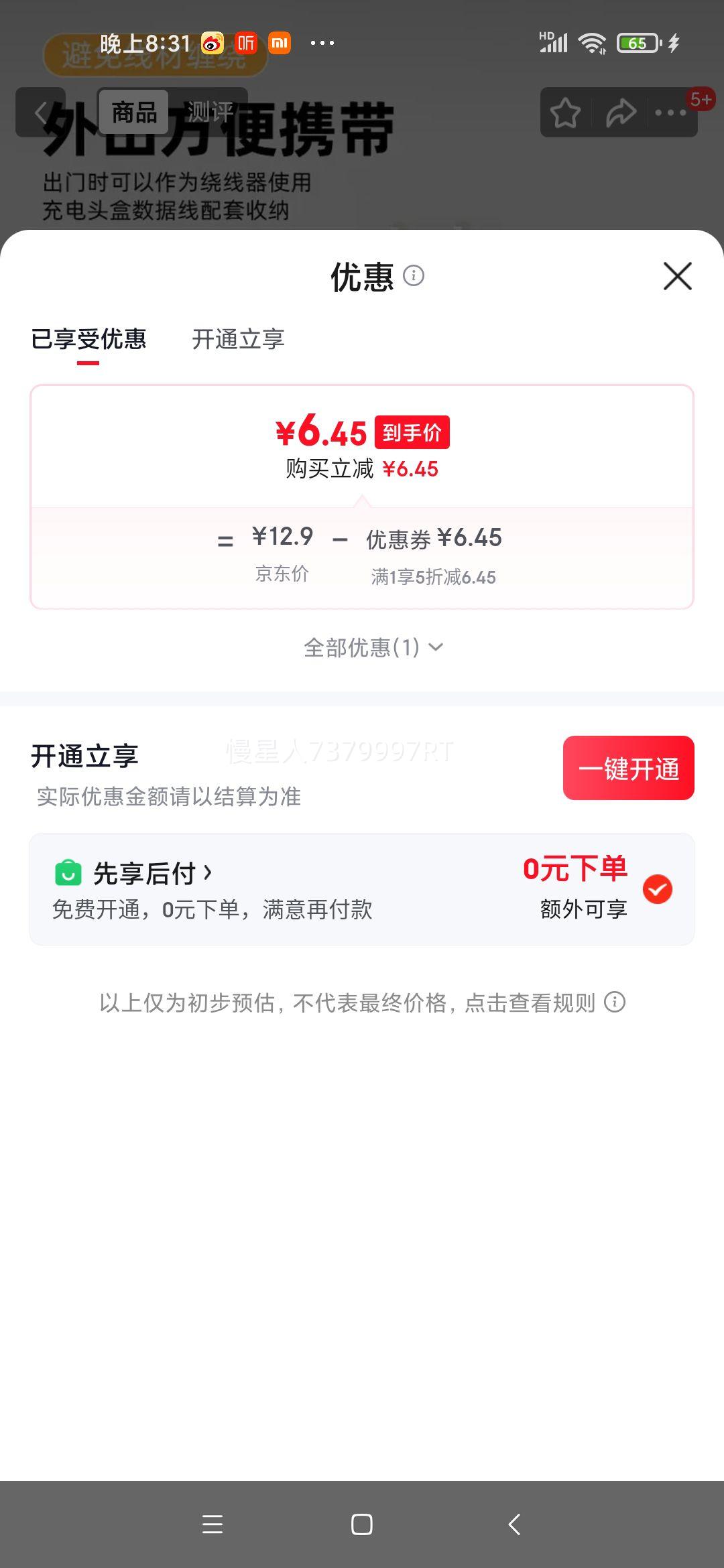Viewport: 724px width, 1568px height.
Task: Switch to the 开通立享 tab
Action: (238, 340)
